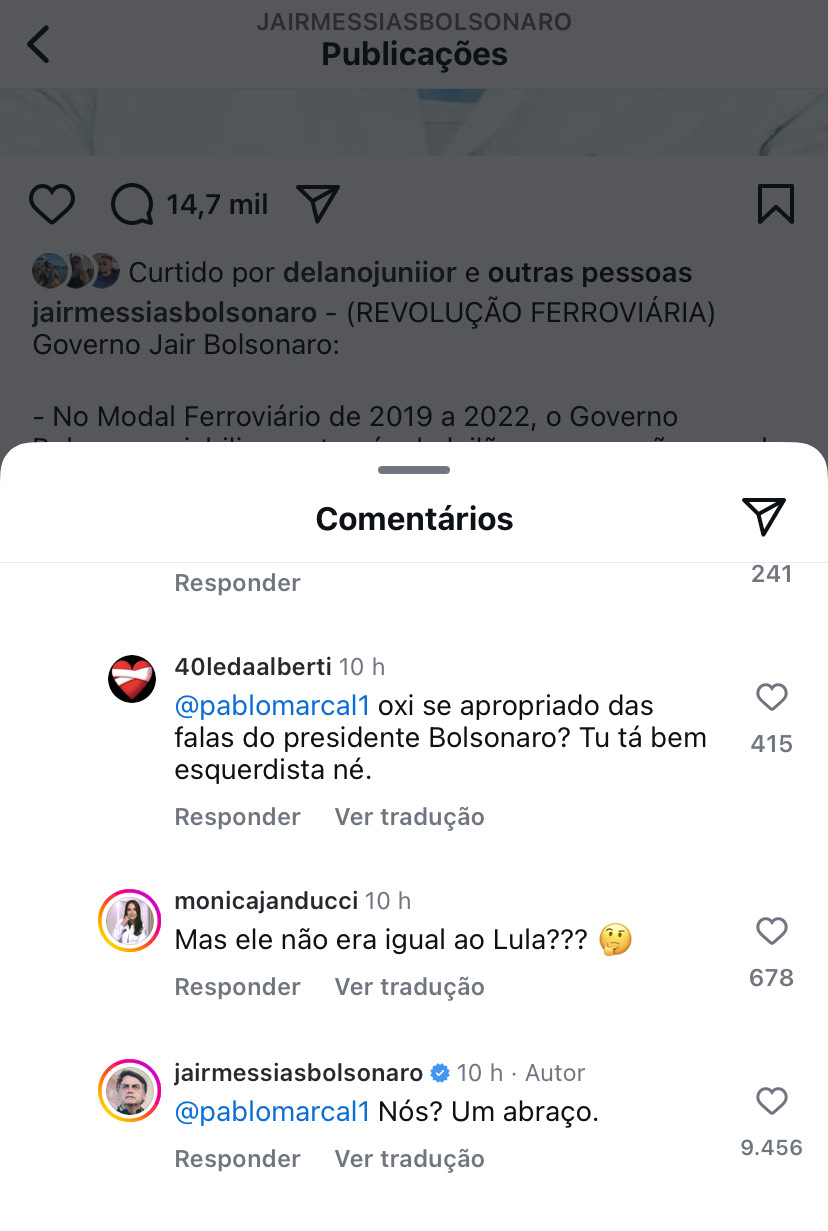This screenshot has width=828, height=1231.
Task: Go back from Publicações
Action: pyautogui.click(x=38, y=45)
